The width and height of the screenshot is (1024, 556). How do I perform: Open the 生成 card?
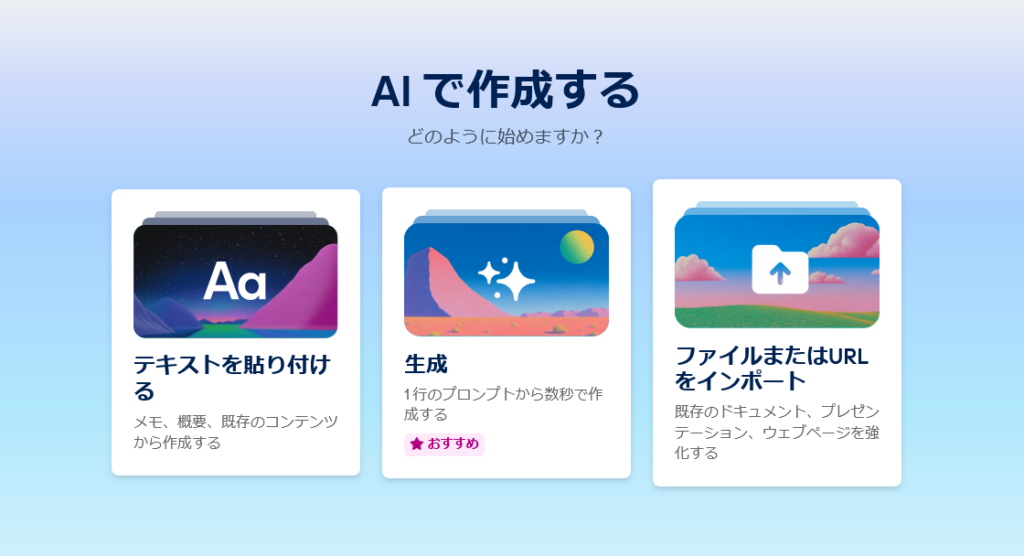tap(506, 332)
